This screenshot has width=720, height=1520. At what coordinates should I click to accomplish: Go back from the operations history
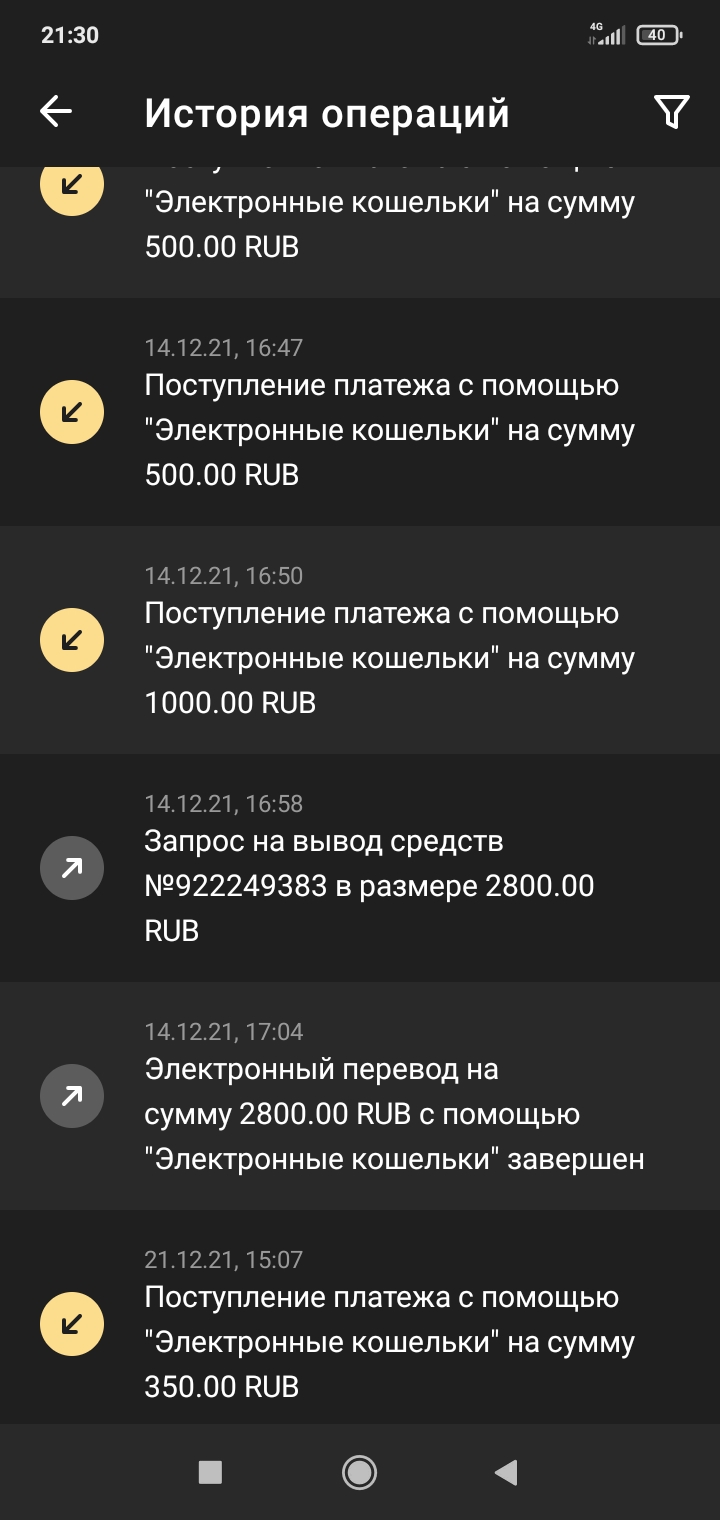click(x=56, y=112)
